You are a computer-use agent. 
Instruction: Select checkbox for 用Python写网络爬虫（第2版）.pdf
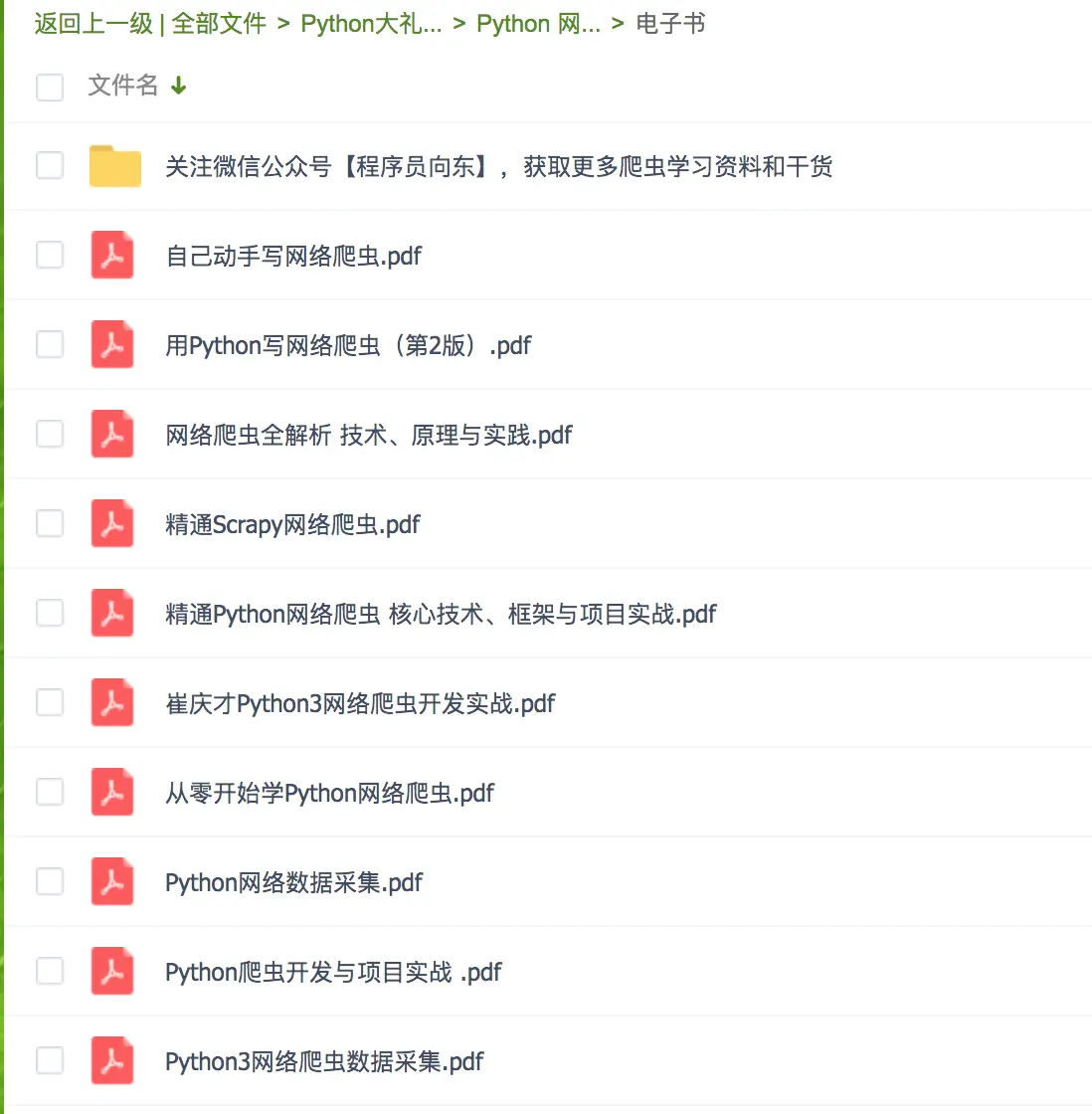click(x=50, y=344)
